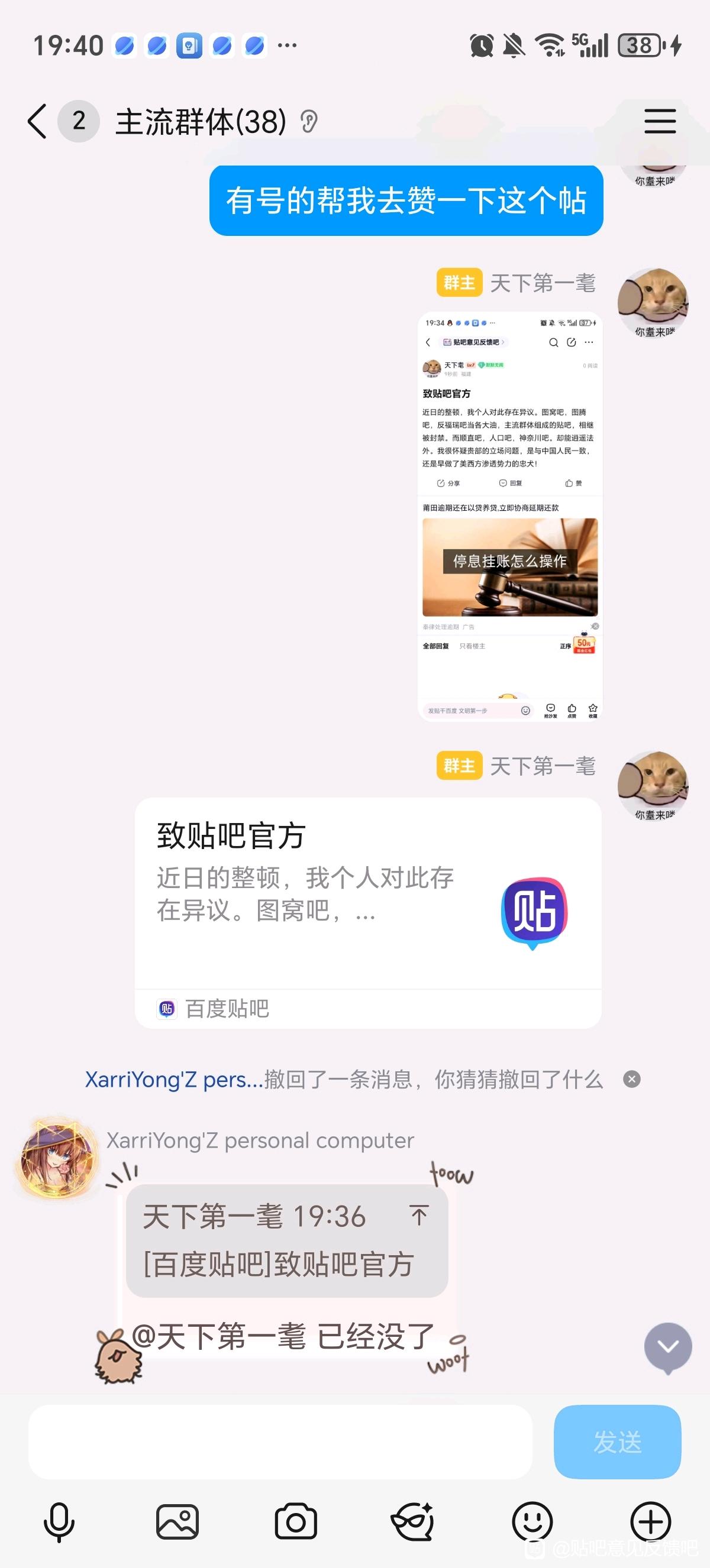Record a voice message with the microphone
The image size is (710, 1568).
point(59,1522)
